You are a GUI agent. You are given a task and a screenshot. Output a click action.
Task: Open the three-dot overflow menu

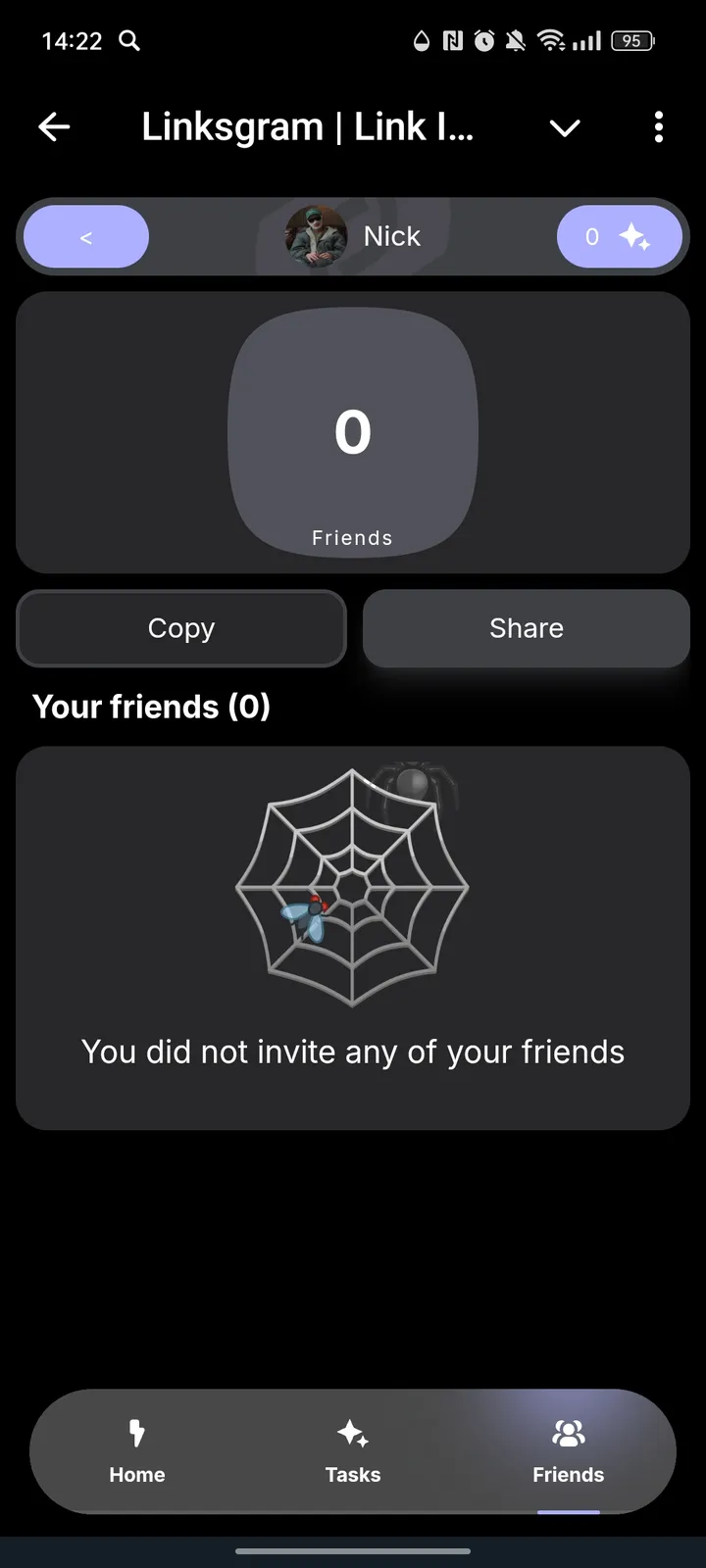tap(658, 126)
